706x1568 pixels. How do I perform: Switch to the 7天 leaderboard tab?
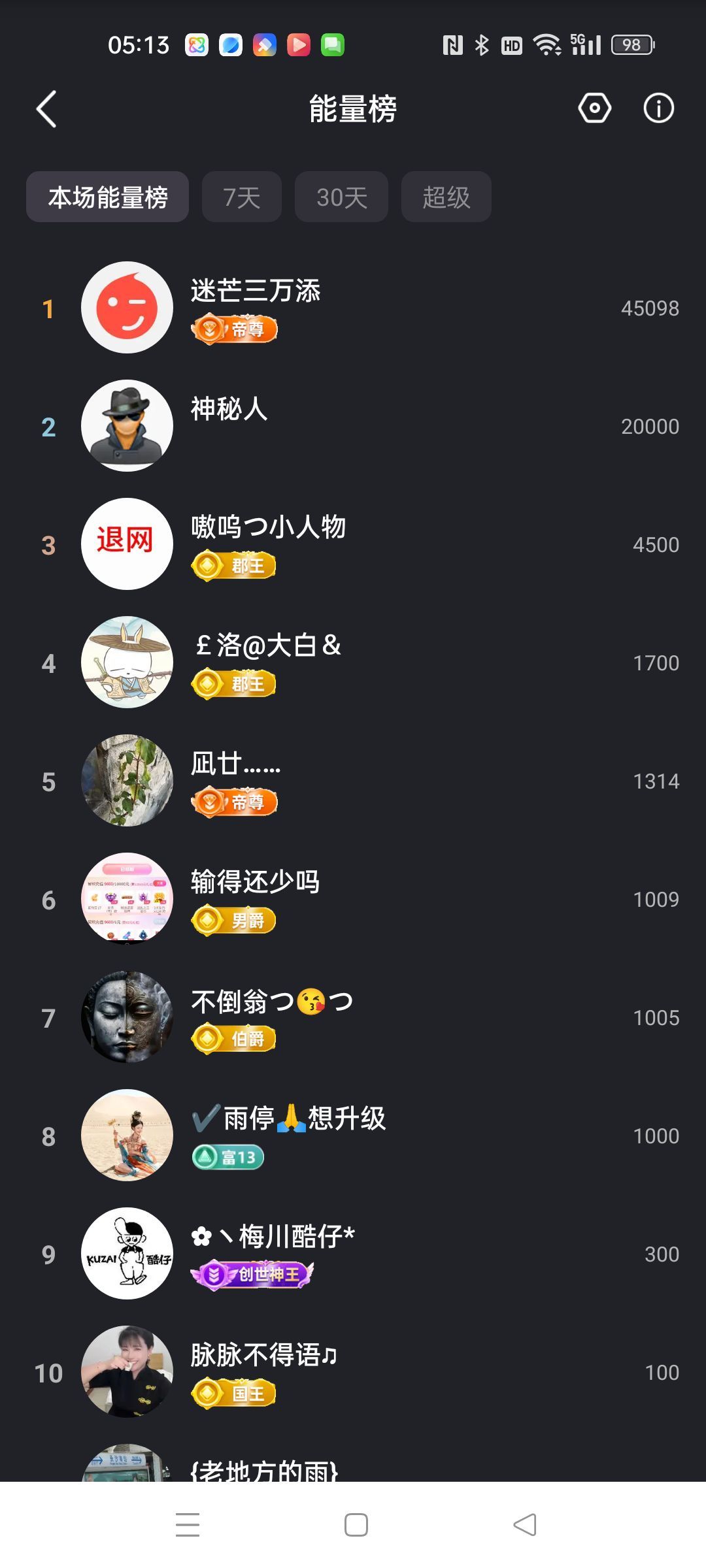coord(241,196)
